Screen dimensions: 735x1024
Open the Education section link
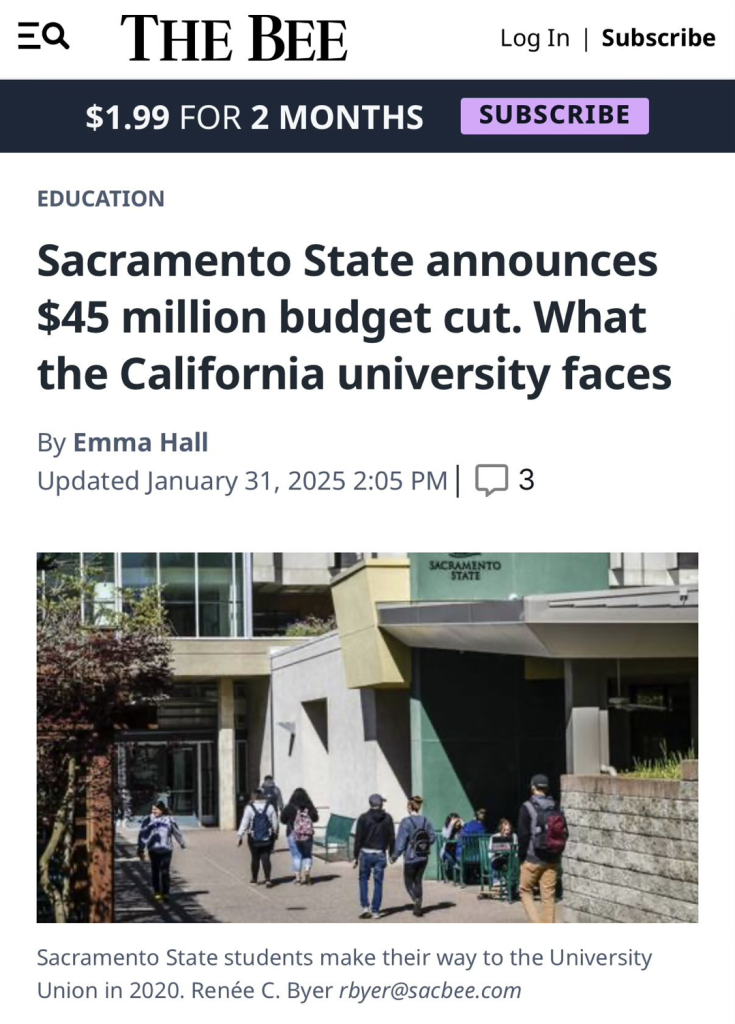pyautogui.click(x=100, y=198)
